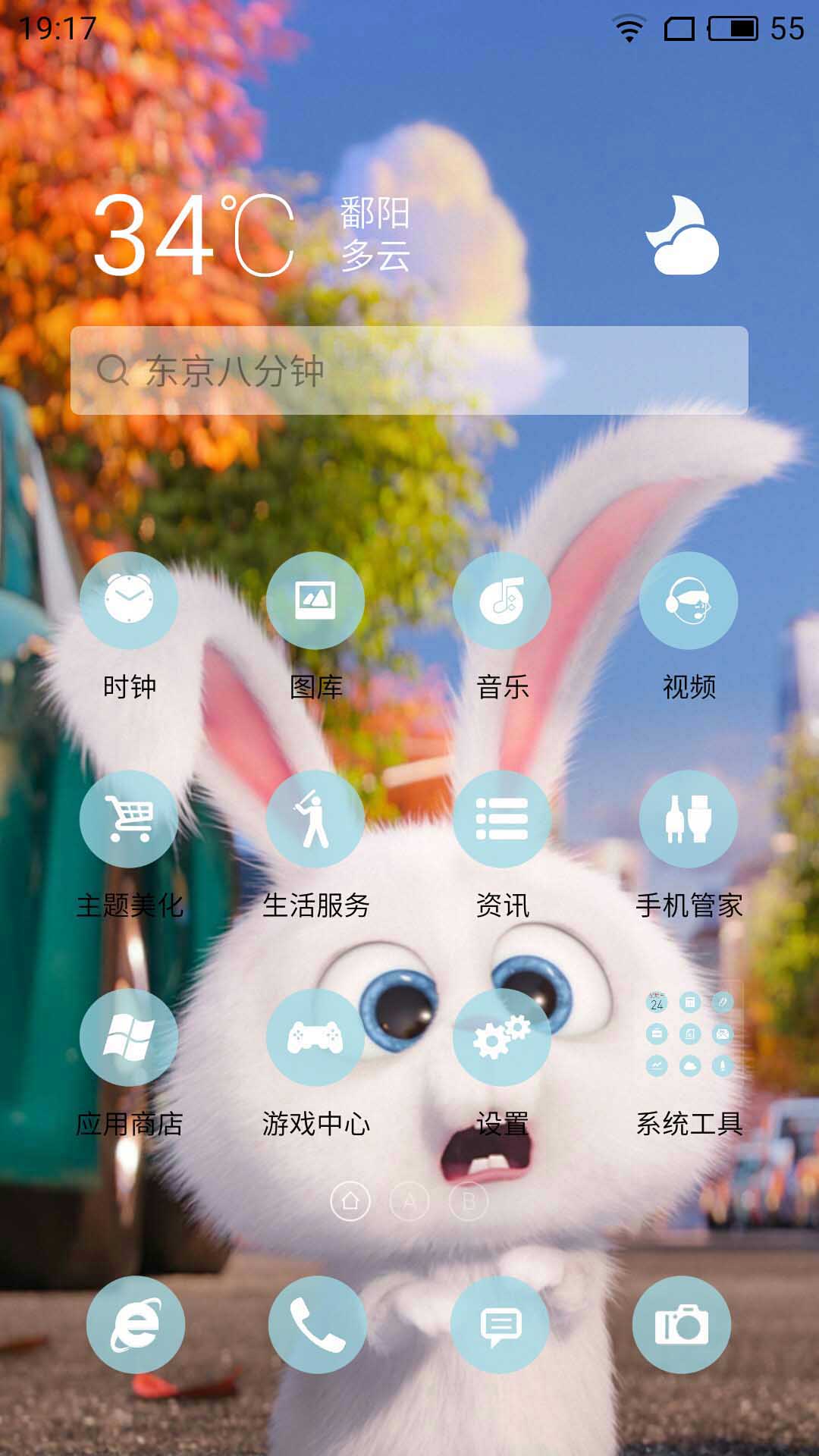The height and width of the screenshot is (1456, 819).
Task: Tap the 东京八分钟 search box
Action: pyautogui.click(x=409, y=371)
